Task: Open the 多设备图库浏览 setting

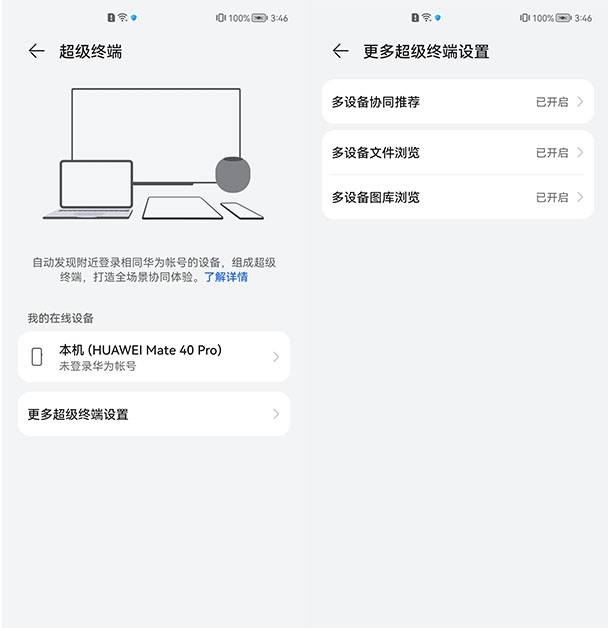Action: pos(457,197)
